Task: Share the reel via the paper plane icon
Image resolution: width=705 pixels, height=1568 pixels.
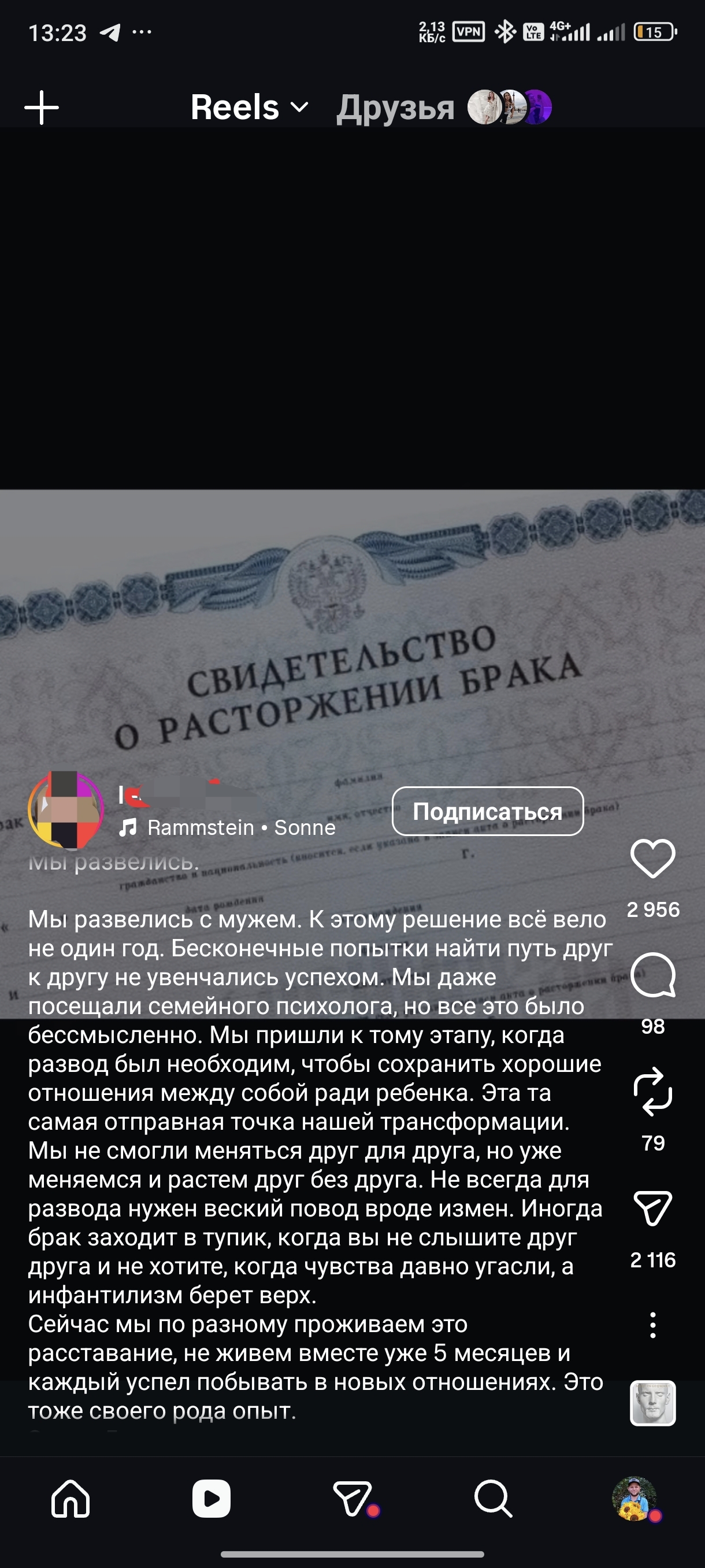Action: pos(652,1208)
